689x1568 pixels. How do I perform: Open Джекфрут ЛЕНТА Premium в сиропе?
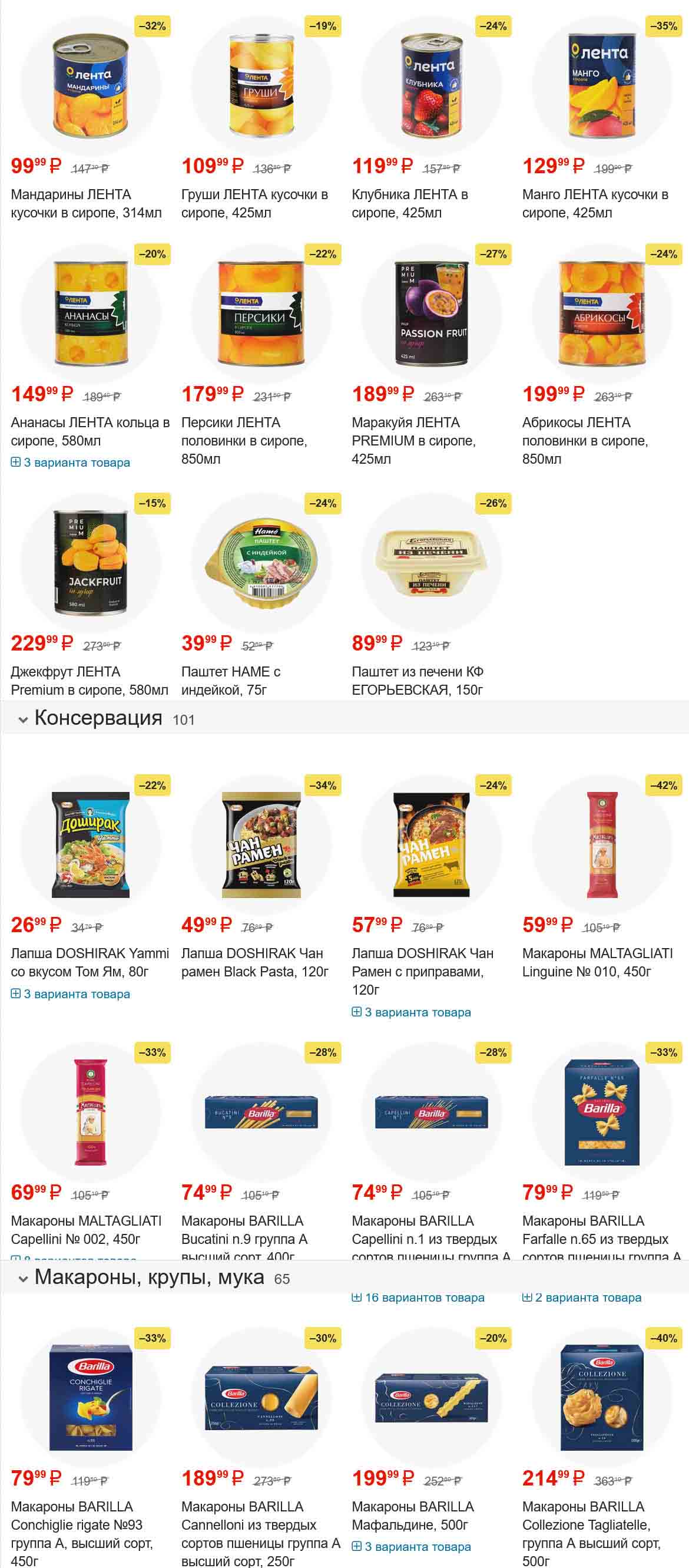click(x=90, y=681)
